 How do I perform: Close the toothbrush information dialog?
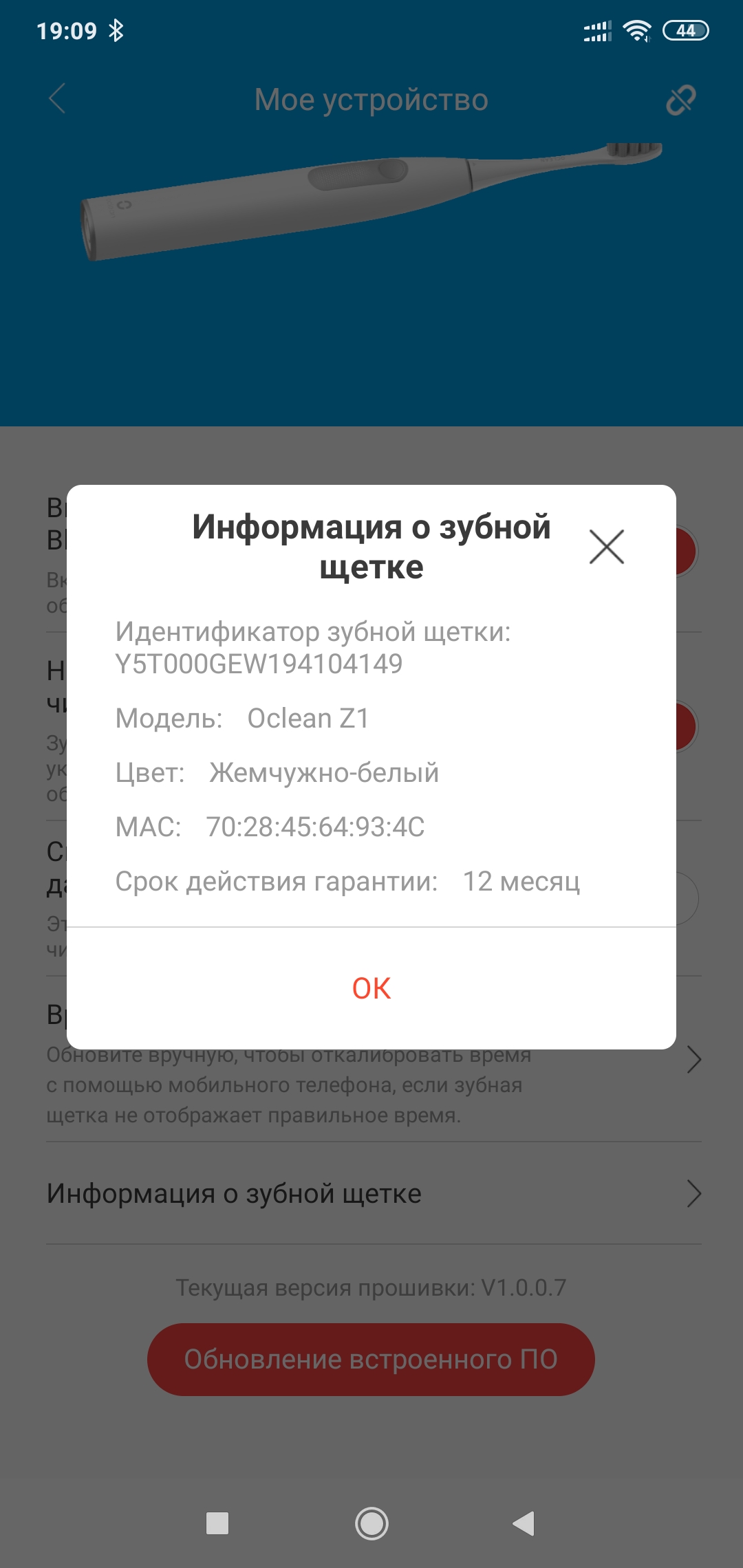(x=606, y=547)
